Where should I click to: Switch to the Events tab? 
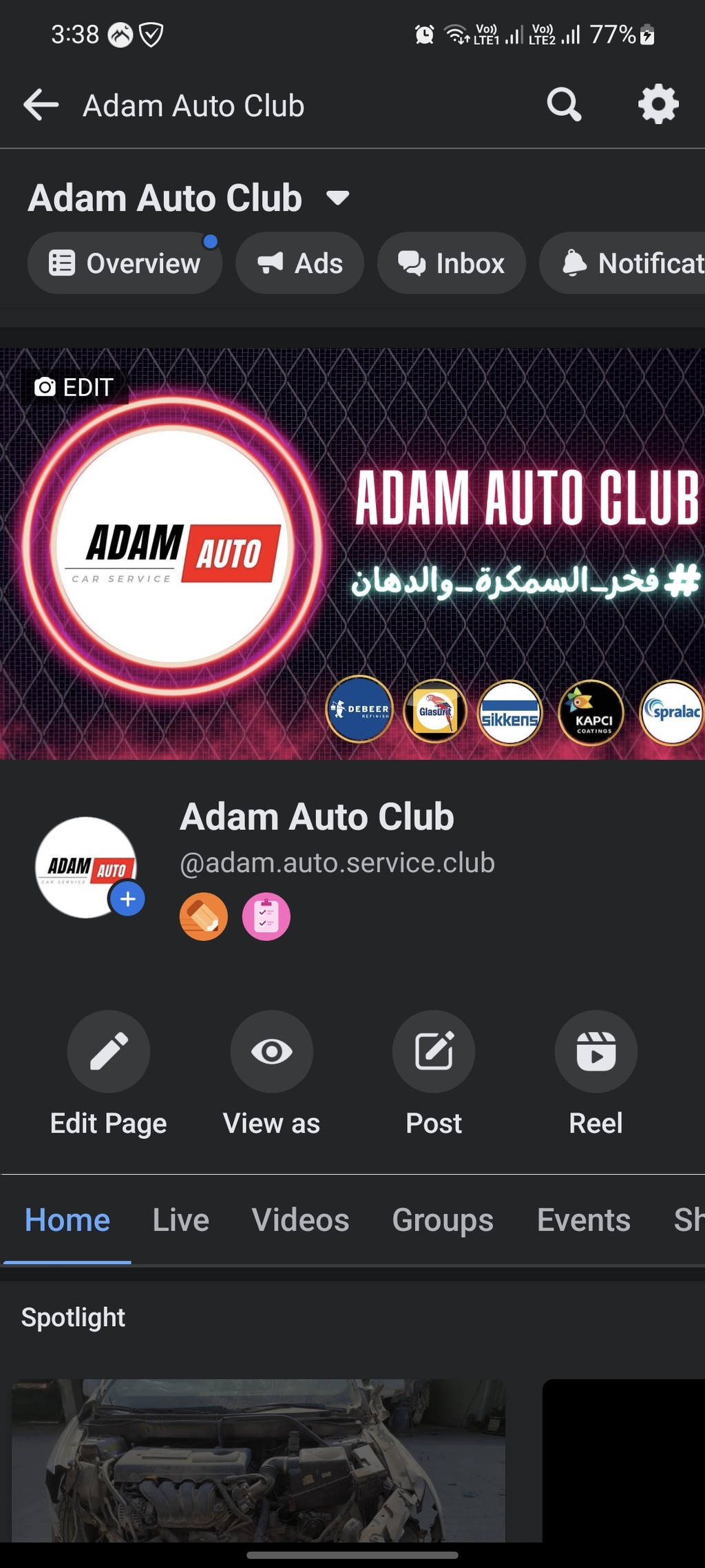[x=584, y=1220]
